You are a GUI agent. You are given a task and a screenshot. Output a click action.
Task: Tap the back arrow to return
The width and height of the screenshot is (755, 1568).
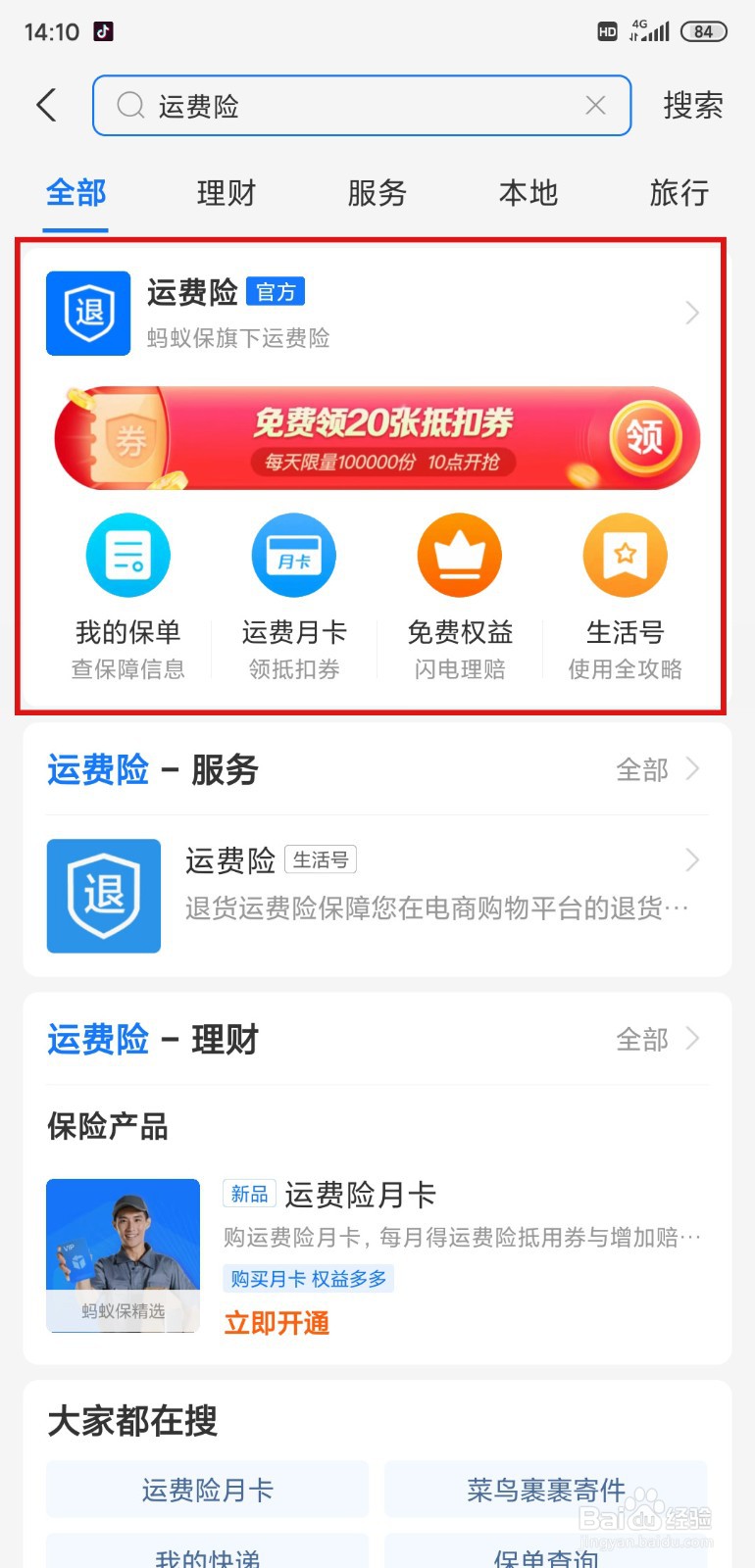[x=44, y=105]
